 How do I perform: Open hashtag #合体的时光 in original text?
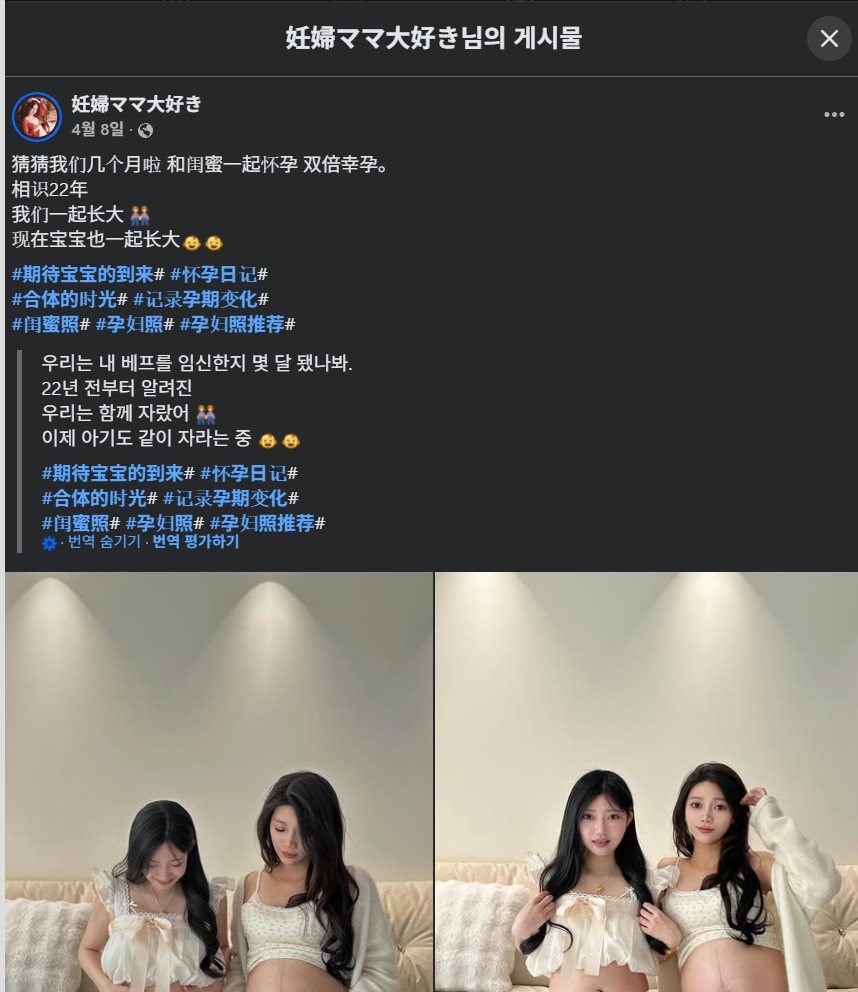(65, 299)
